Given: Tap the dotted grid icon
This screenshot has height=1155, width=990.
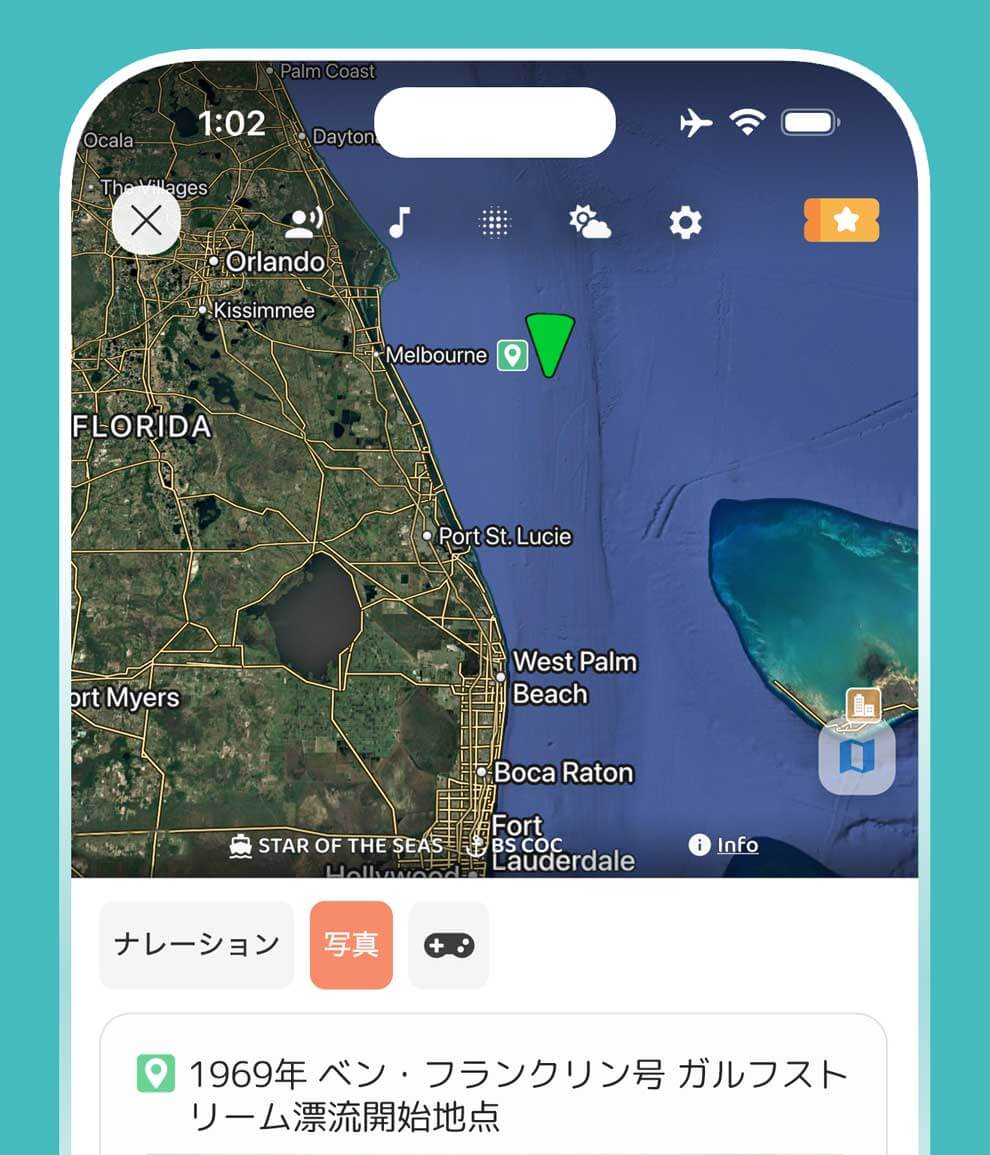Looking at the screenshot, I should click(x=495, y=222).
